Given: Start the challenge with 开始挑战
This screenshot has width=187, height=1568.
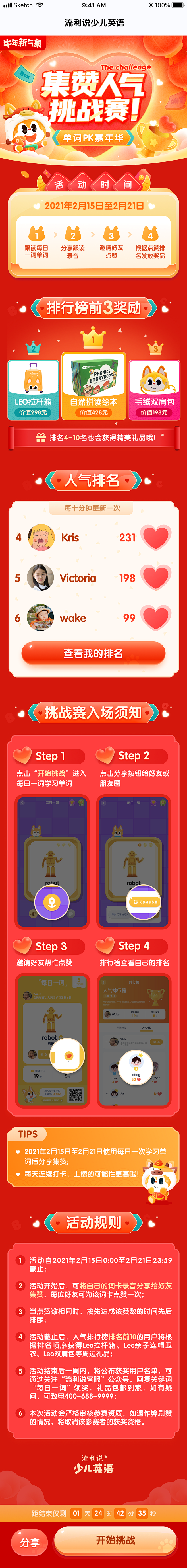Looking at the screenshot, I should [x=115, y=1540].
